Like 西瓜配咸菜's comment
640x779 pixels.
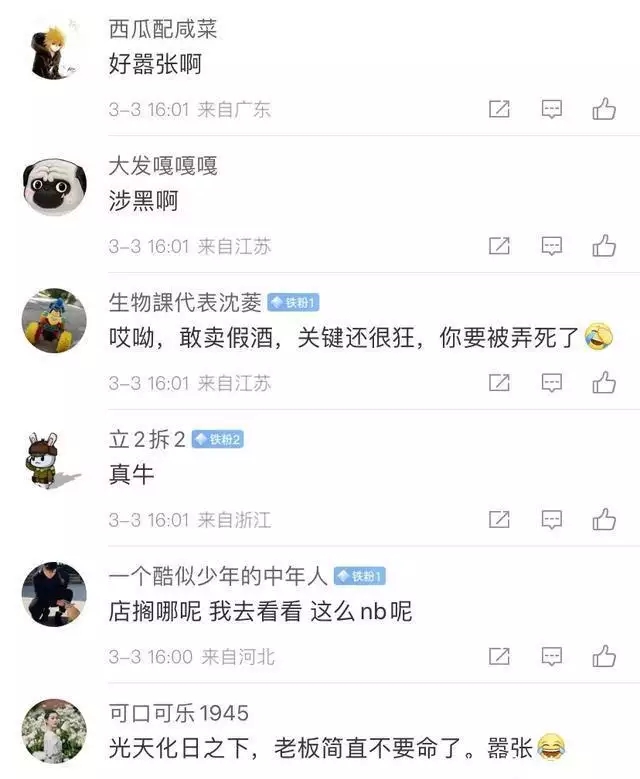(603, 109)
